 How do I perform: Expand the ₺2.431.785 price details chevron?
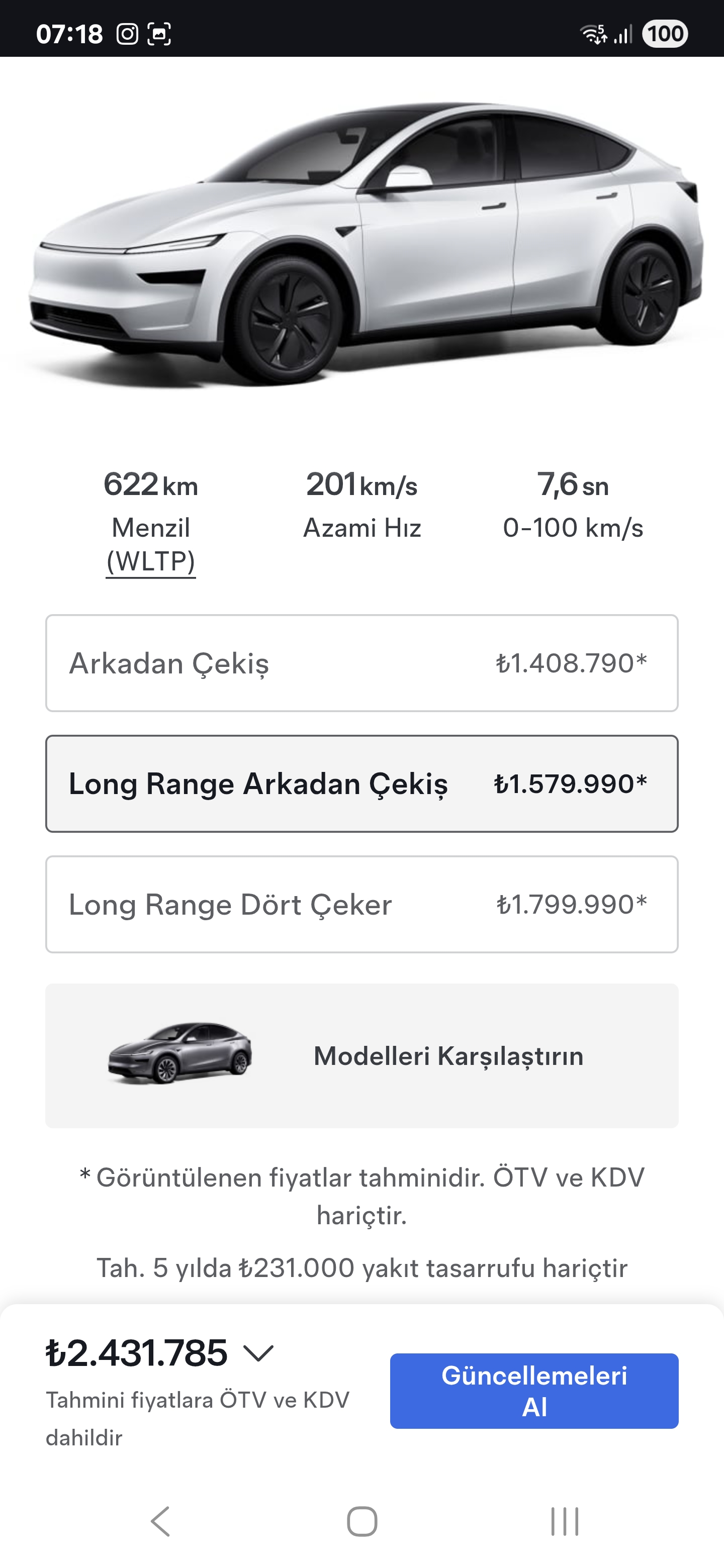pos(258,1353)
